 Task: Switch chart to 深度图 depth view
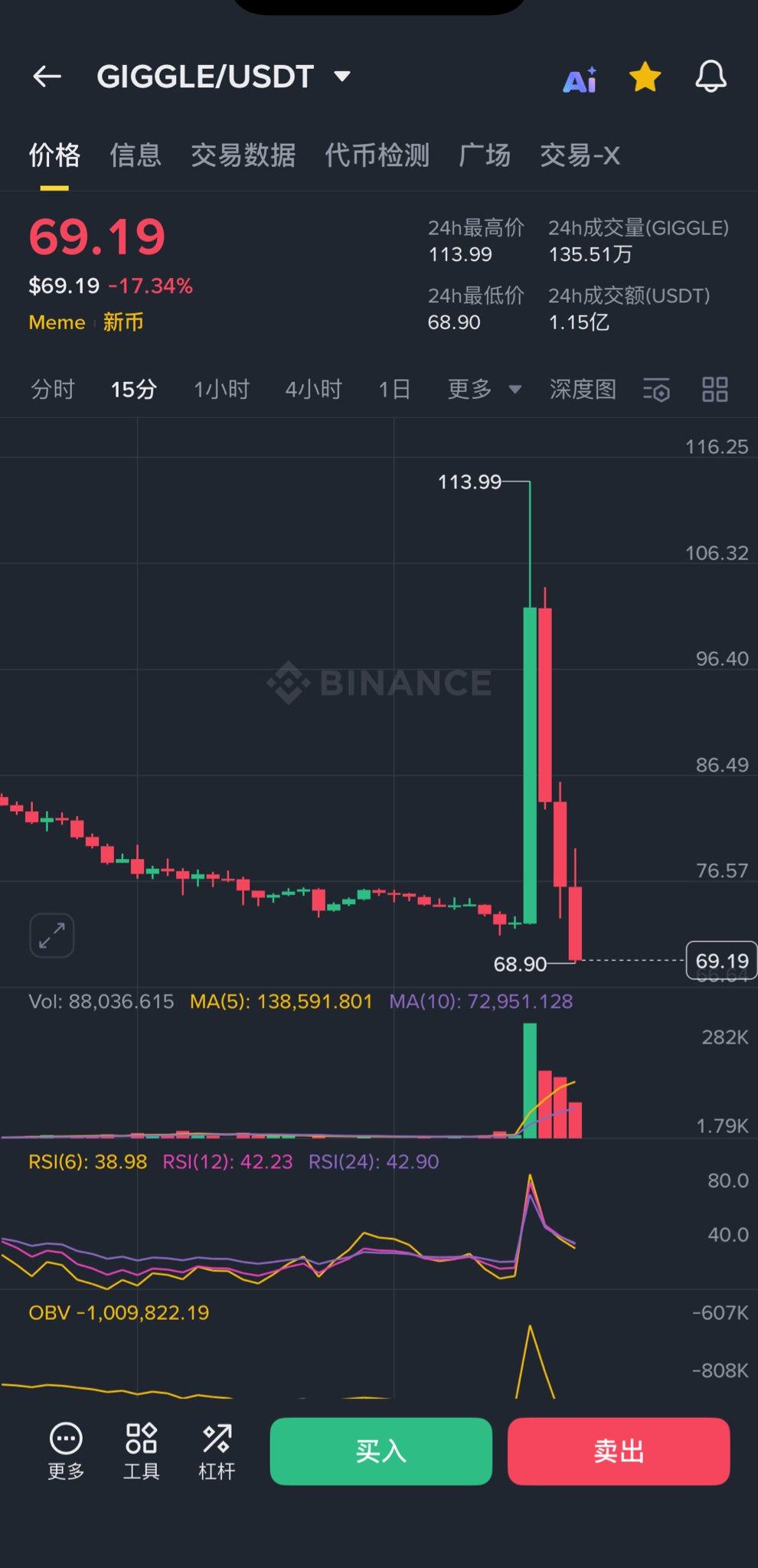pyautogui.click(x=583, y=389)
